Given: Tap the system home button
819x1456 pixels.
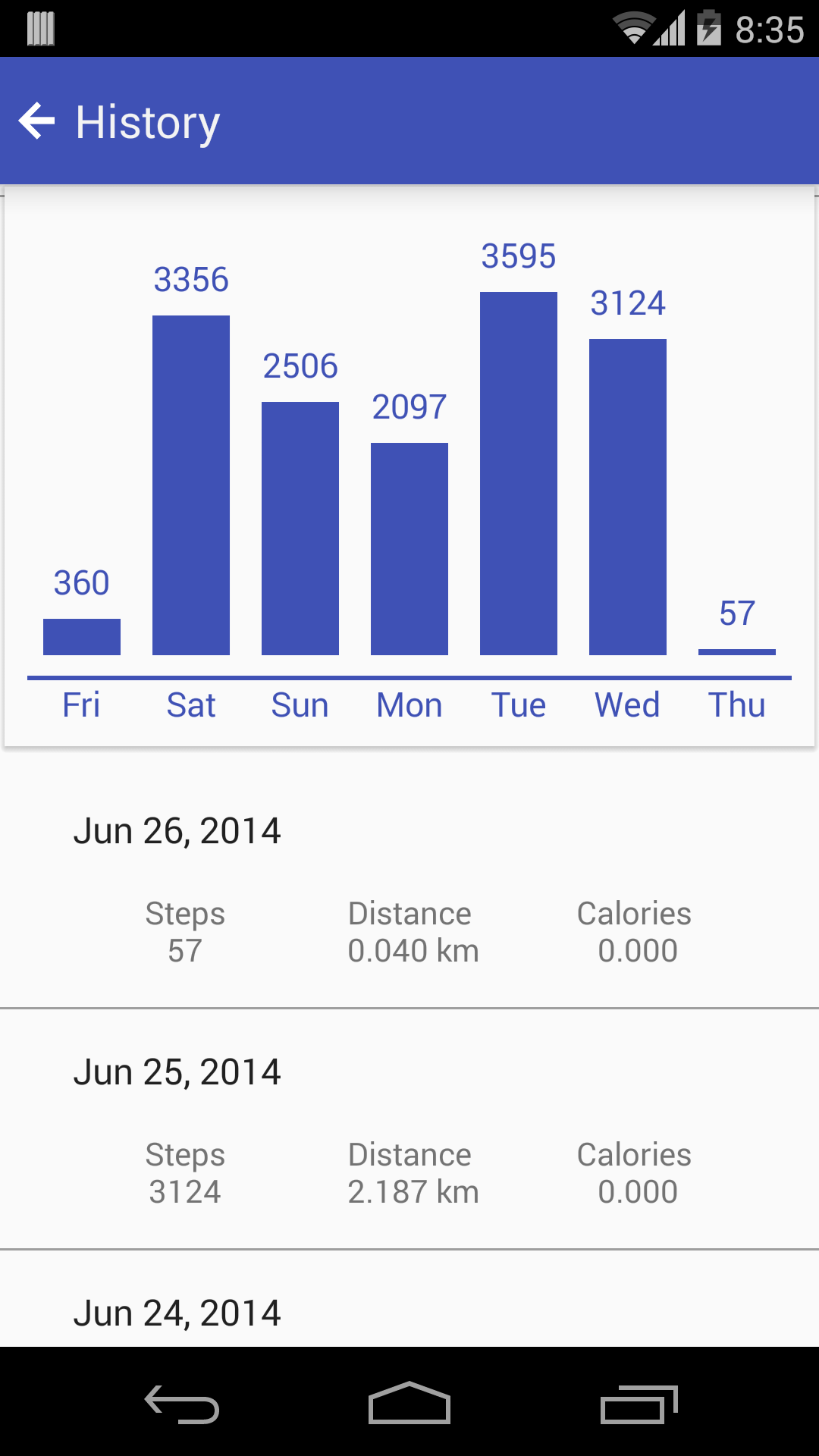Looking at the screenshot, I should click(x=409, y=1403).
